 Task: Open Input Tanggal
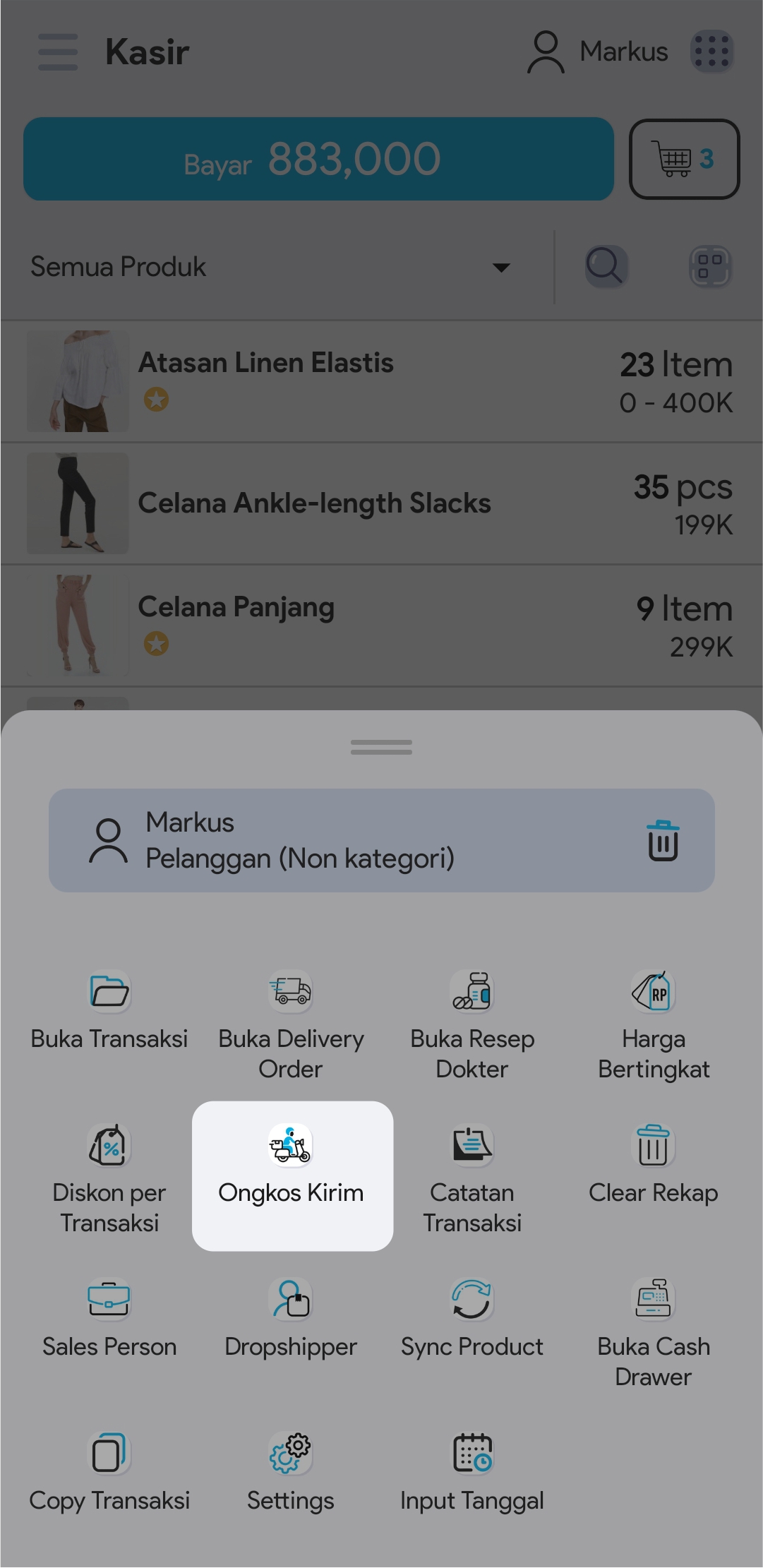[472, 1471]
